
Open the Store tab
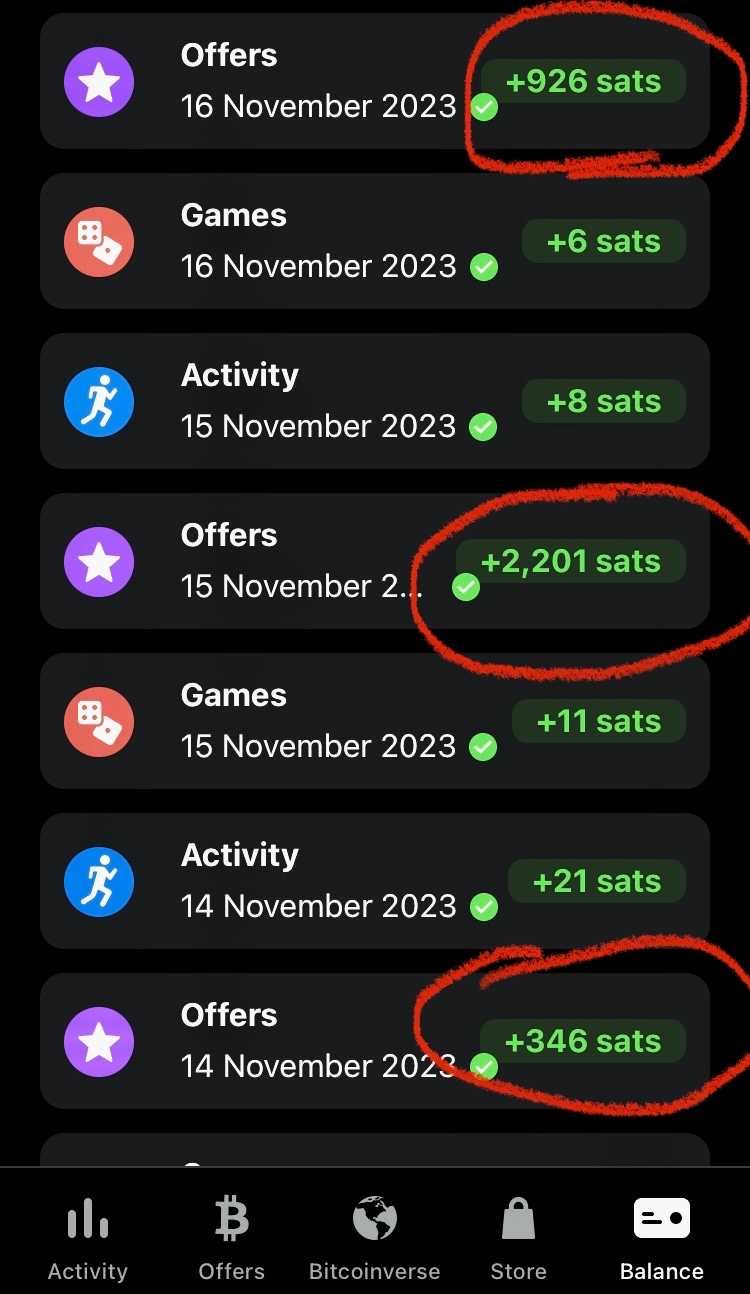[x=518, y=1238]
